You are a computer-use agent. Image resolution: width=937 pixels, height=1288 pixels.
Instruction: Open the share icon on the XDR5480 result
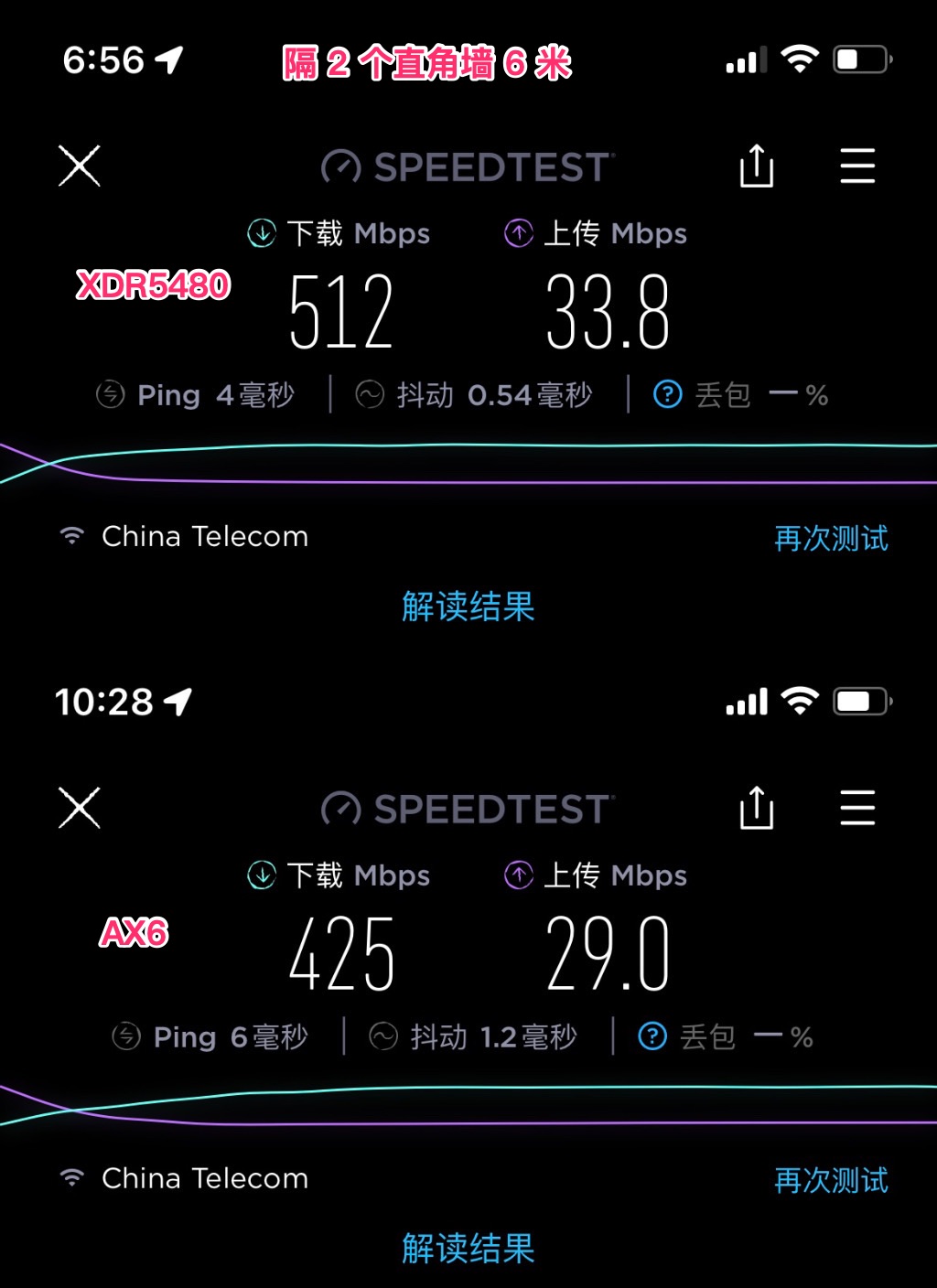coord(757,166)
